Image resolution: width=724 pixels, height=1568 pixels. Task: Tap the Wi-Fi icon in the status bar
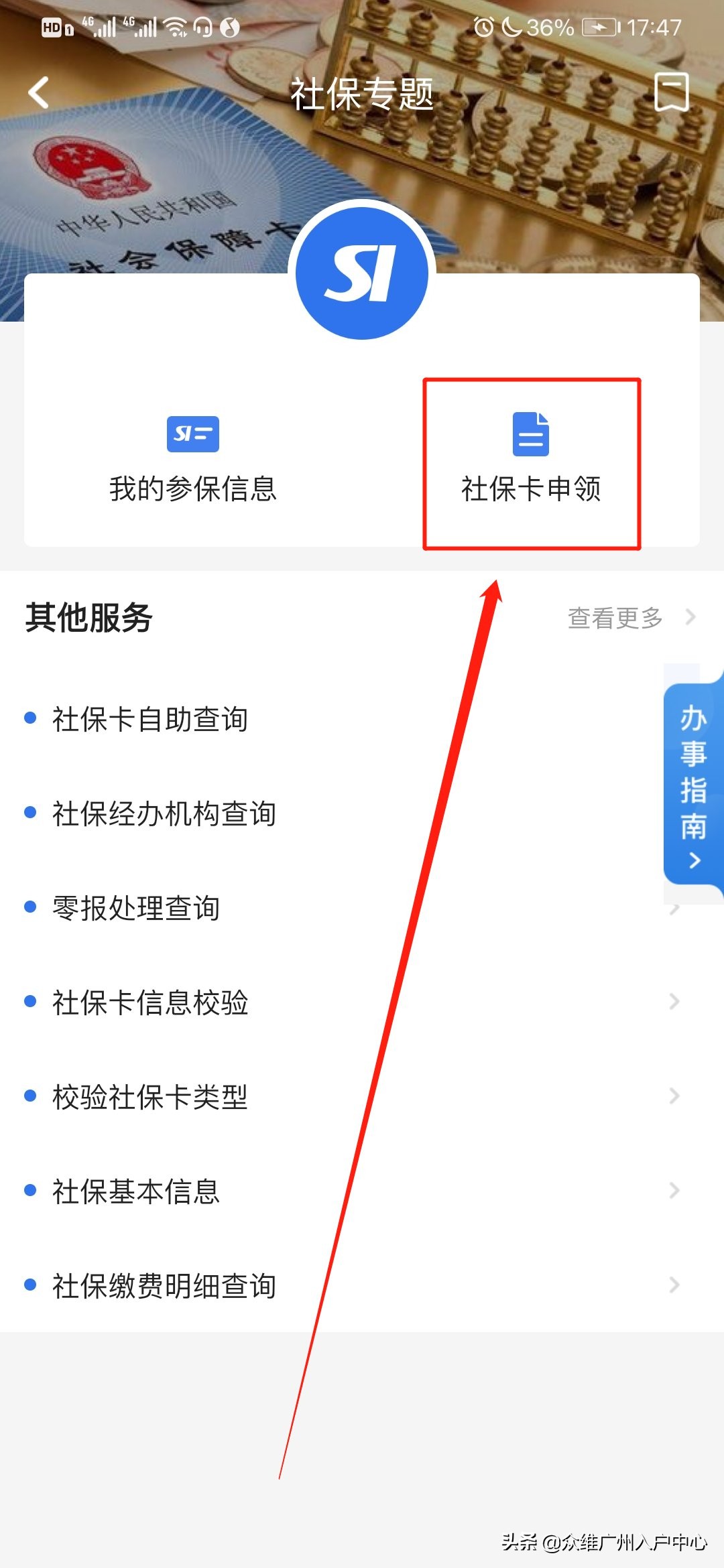point(174,28)
